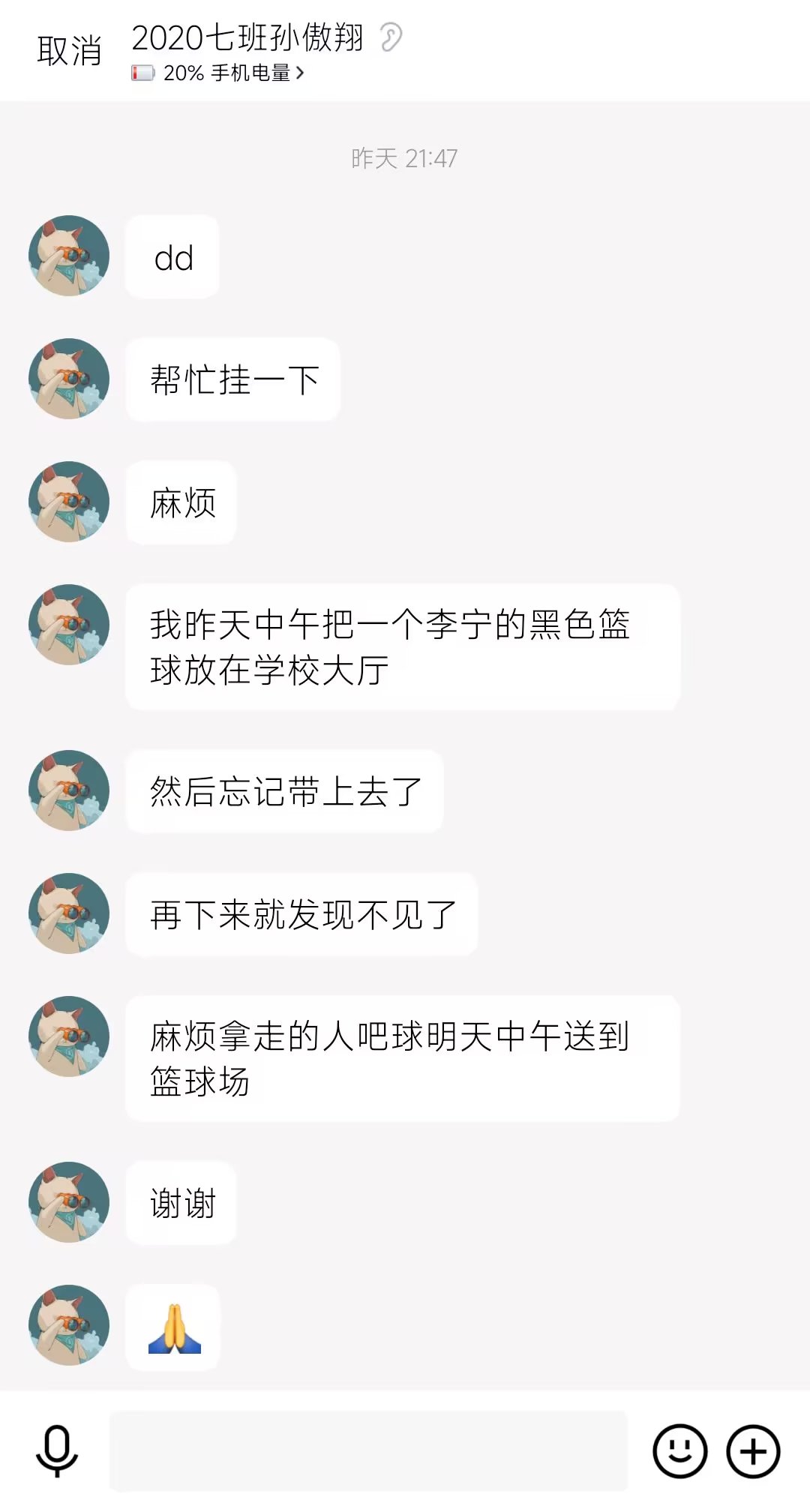
Task: Select the '帮忙挂一下' message bubble
Action: point(233,379)
